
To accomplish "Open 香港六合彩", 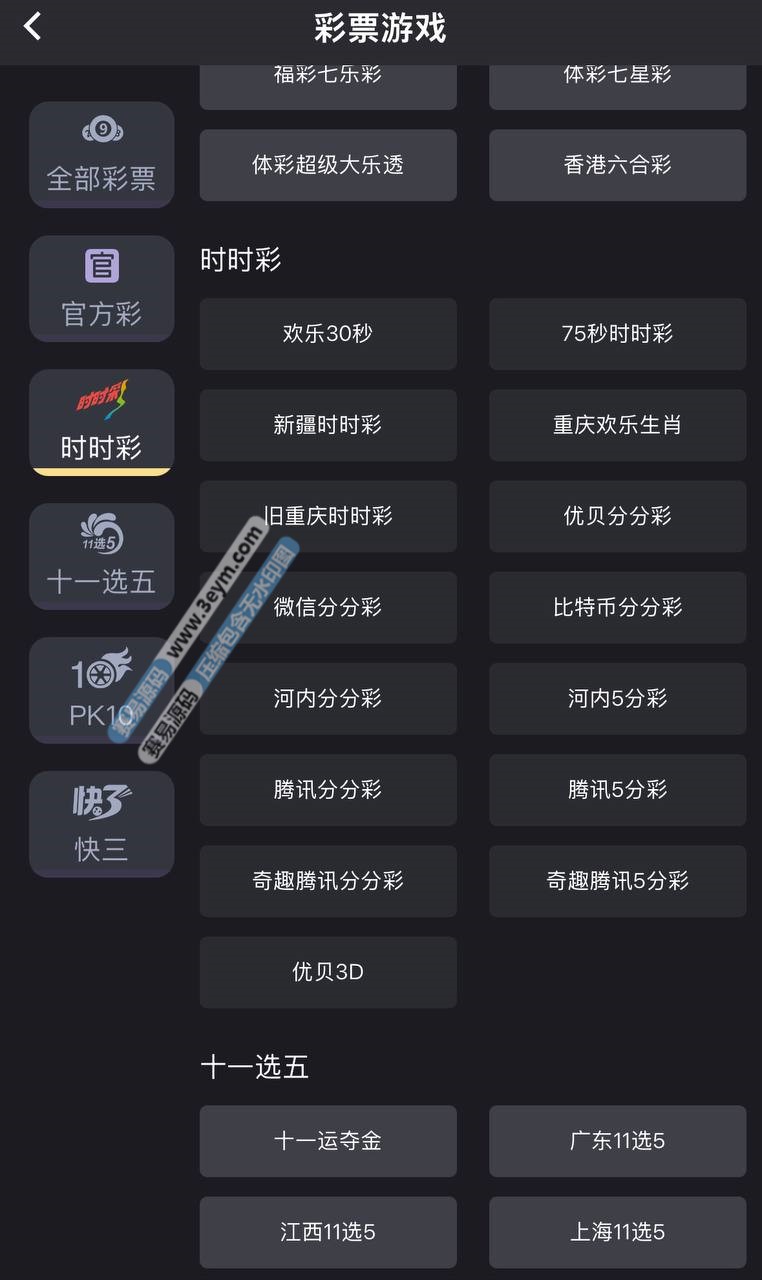I will pos(617,165).
